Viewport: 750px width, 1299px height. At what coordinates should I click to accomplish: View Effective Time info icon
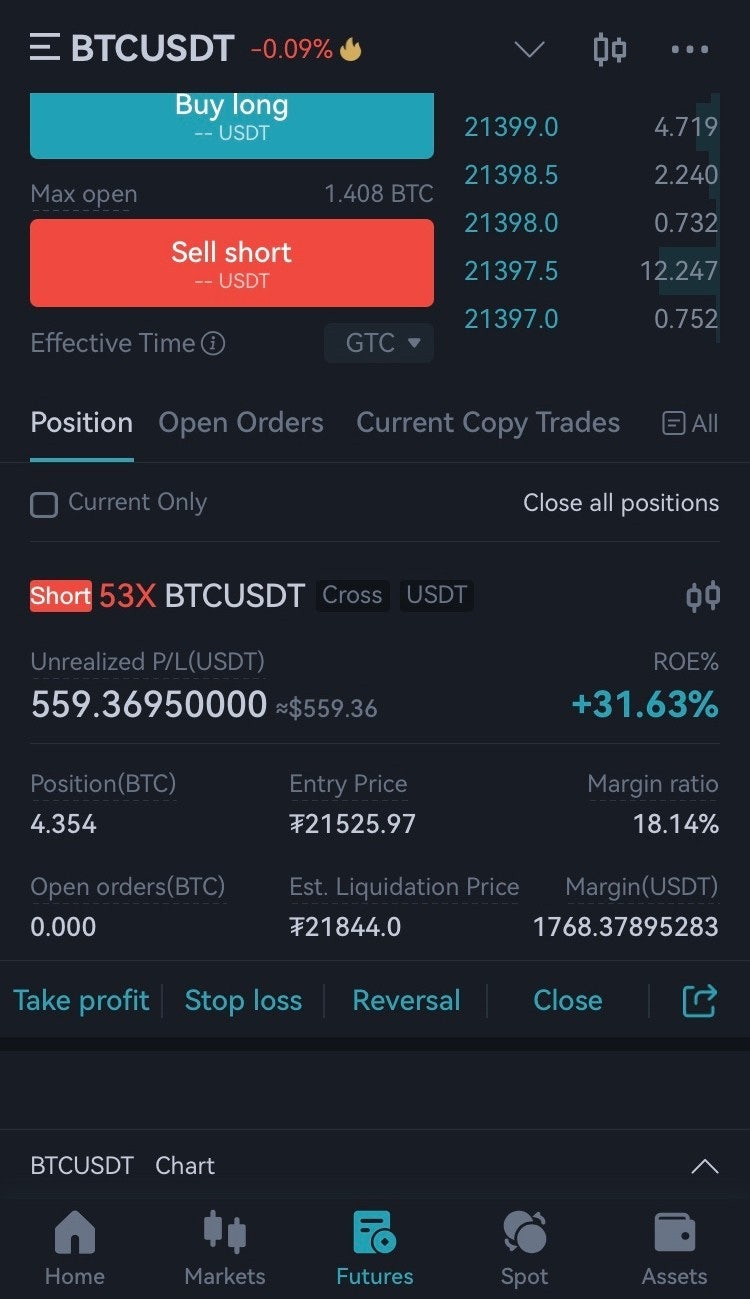[213, 343]
